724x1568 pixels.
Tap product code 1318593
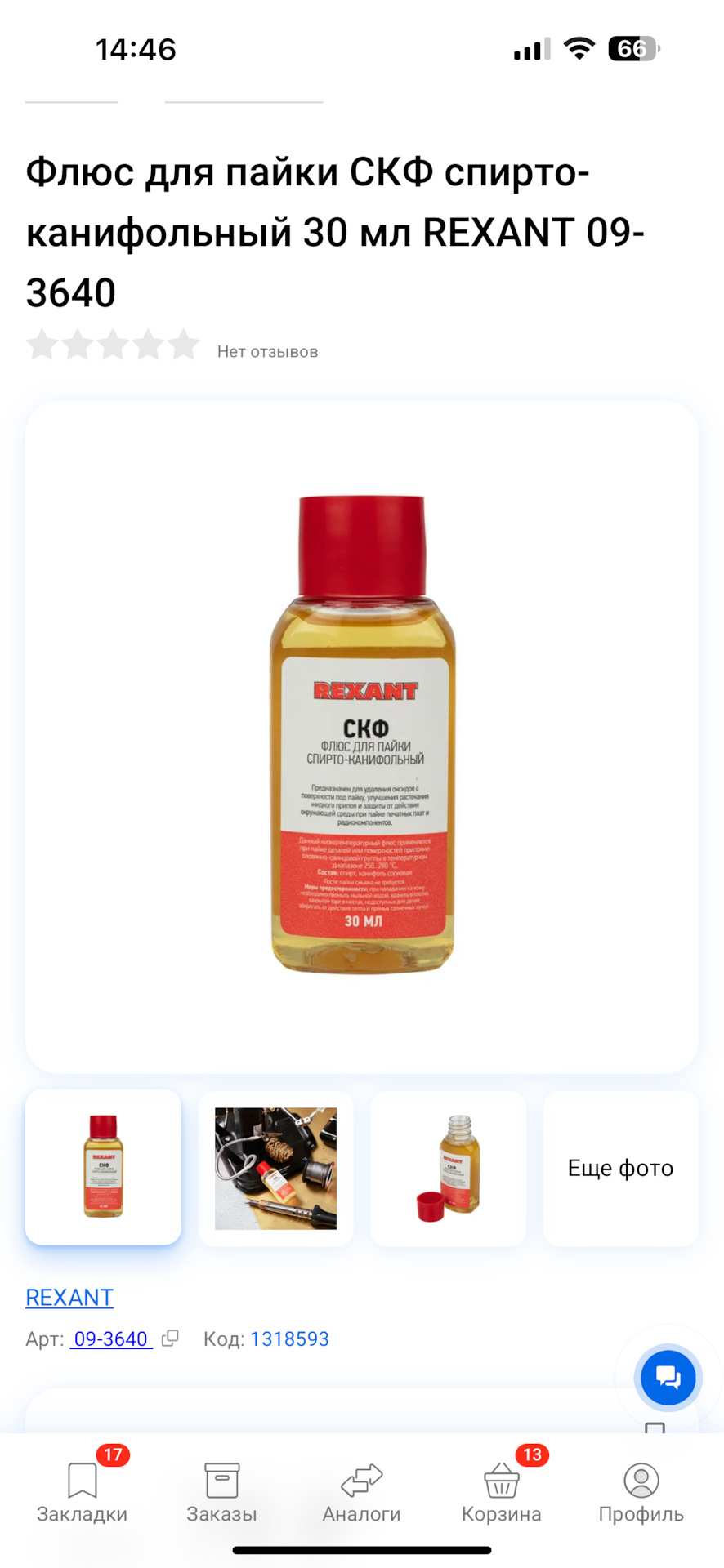coord(289,1339)
